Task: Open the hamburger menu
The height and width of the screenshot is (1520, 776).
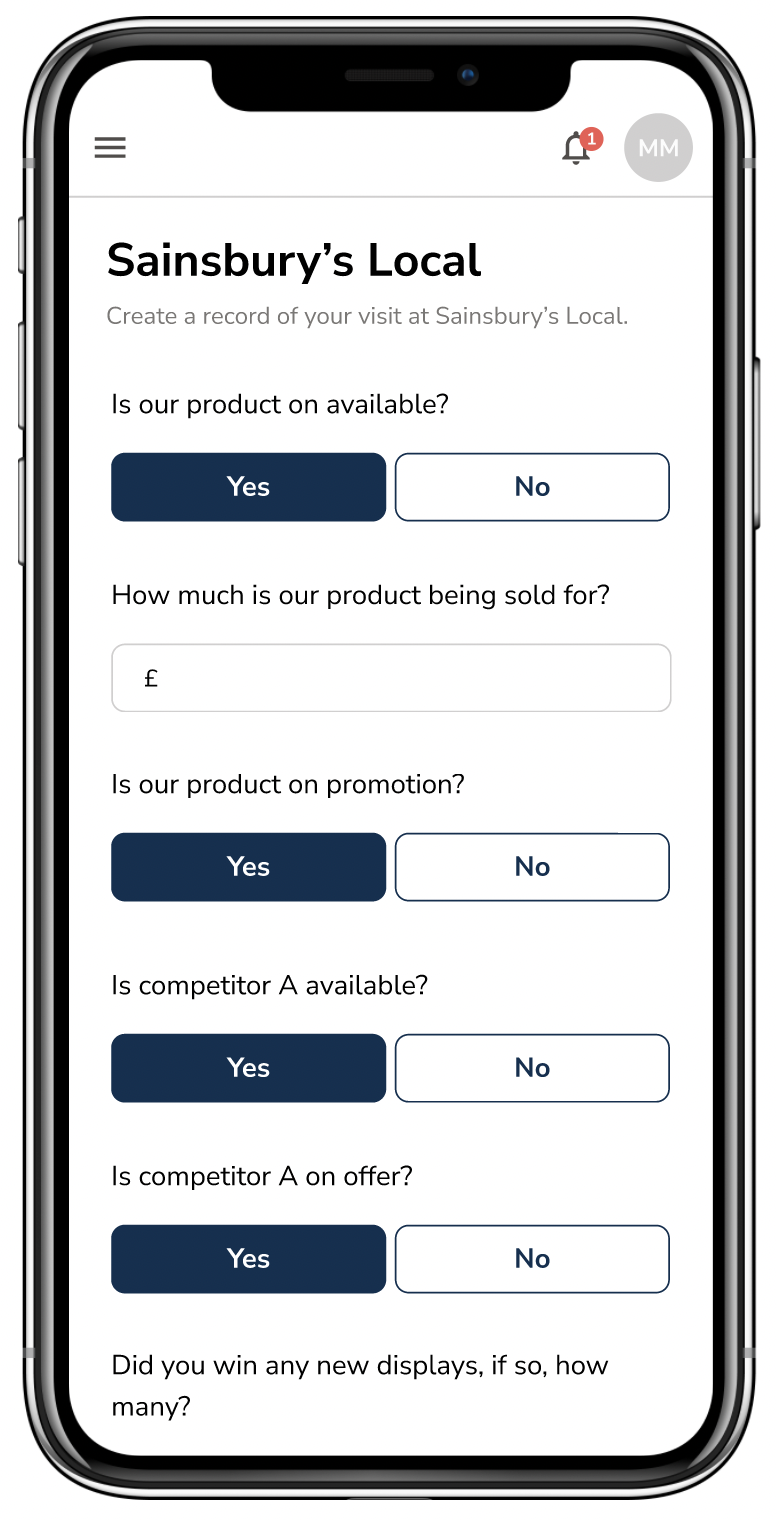Action: (x=110, y=148)
